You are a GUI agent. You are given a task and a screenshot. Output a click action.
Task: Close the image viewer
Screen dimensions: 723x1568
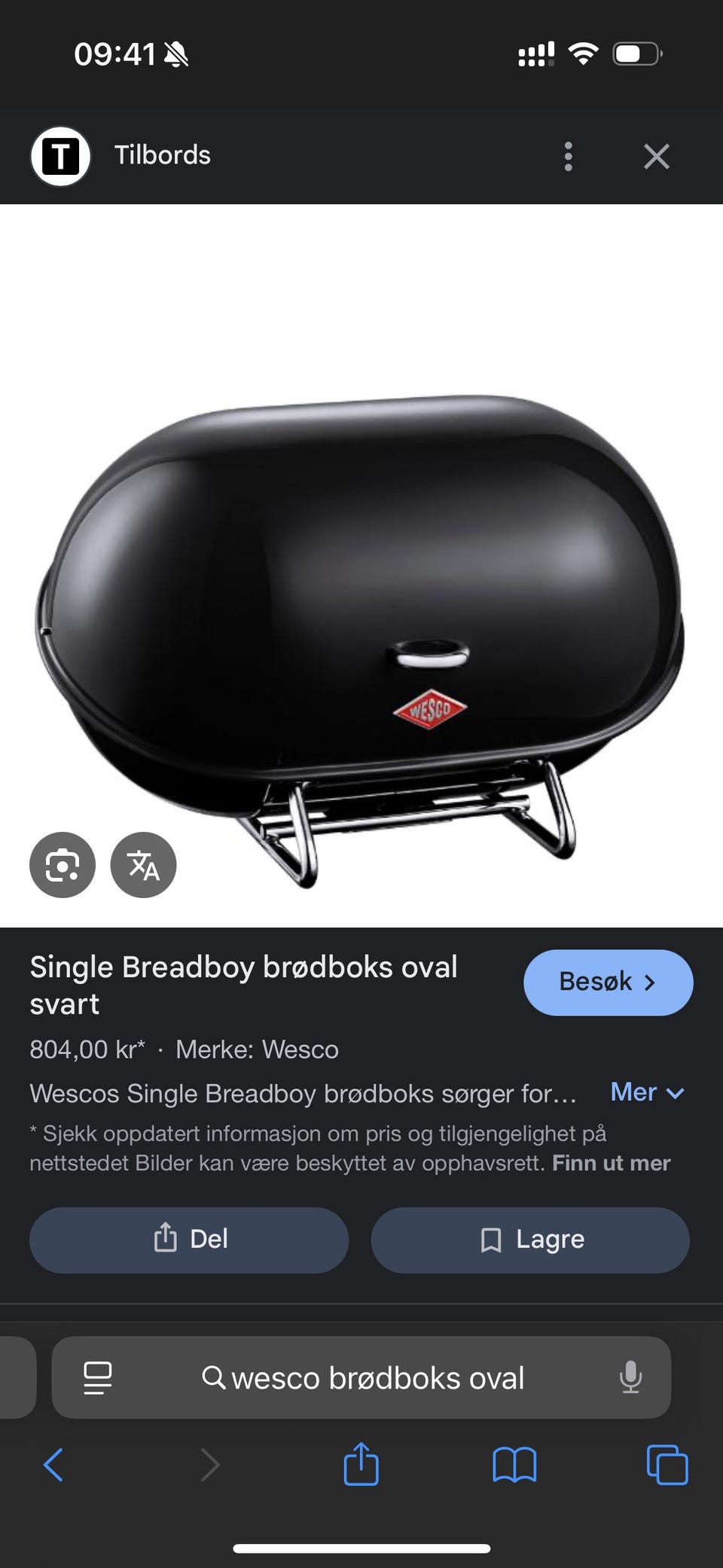point(656,157)
